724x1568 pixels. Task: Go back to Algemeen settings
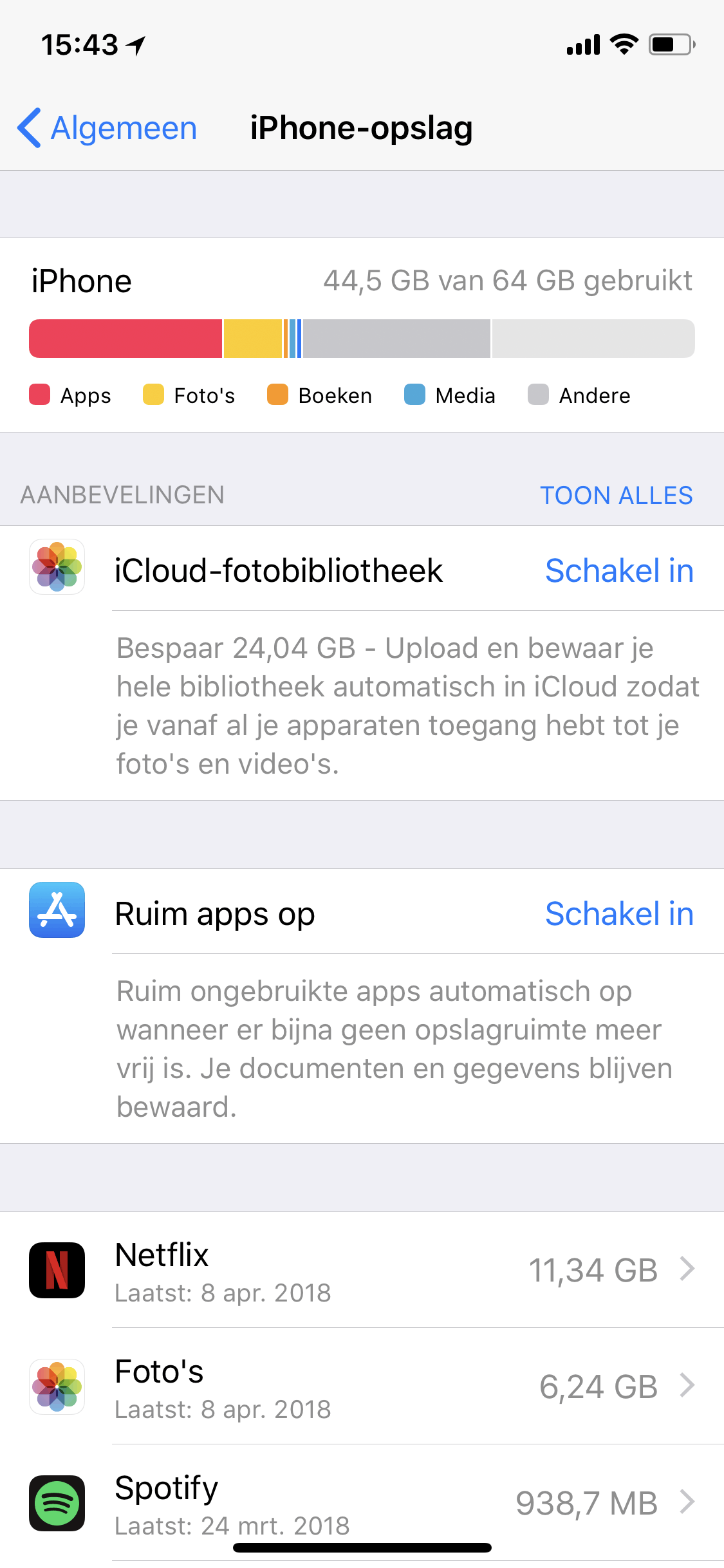coord(107,128)
